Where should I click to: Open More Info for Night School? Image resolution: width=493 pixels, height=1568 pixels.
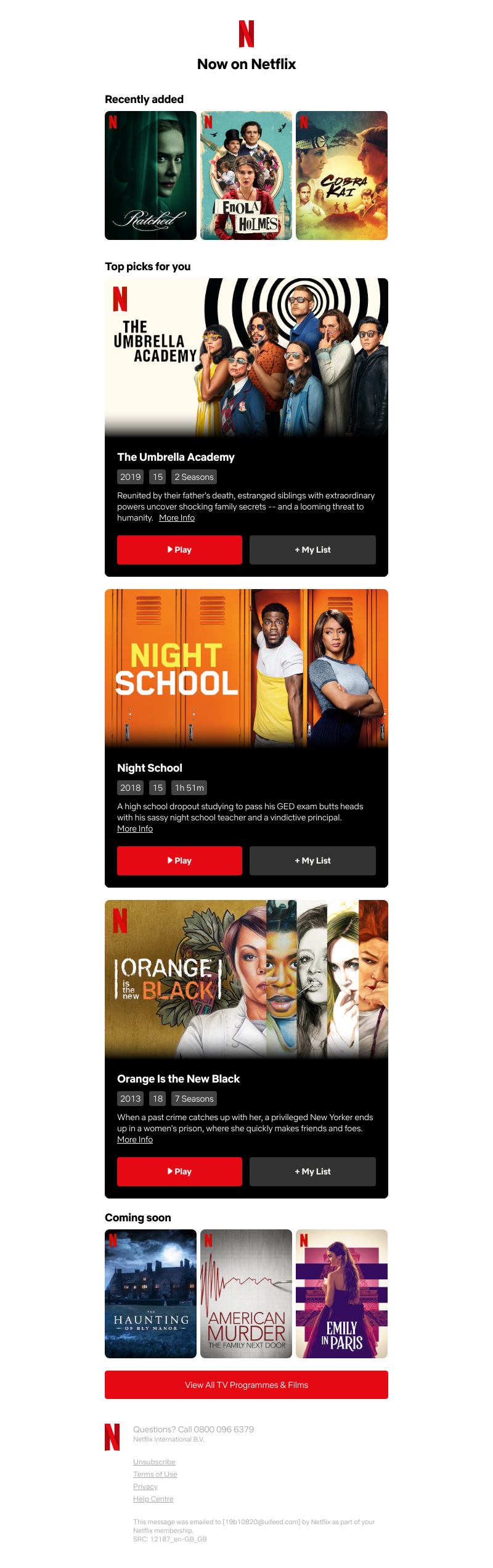[x=135, y=829]
